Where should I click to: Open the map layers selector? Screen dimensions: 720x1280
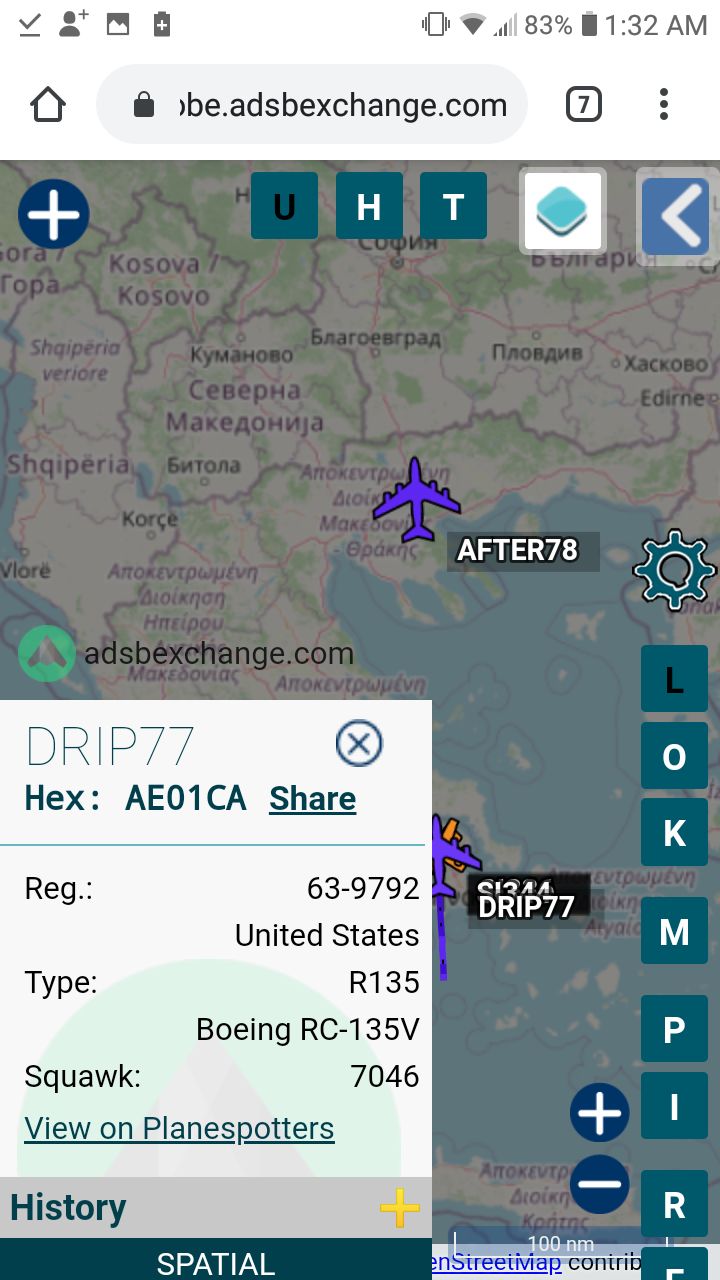tap(563, 210)
